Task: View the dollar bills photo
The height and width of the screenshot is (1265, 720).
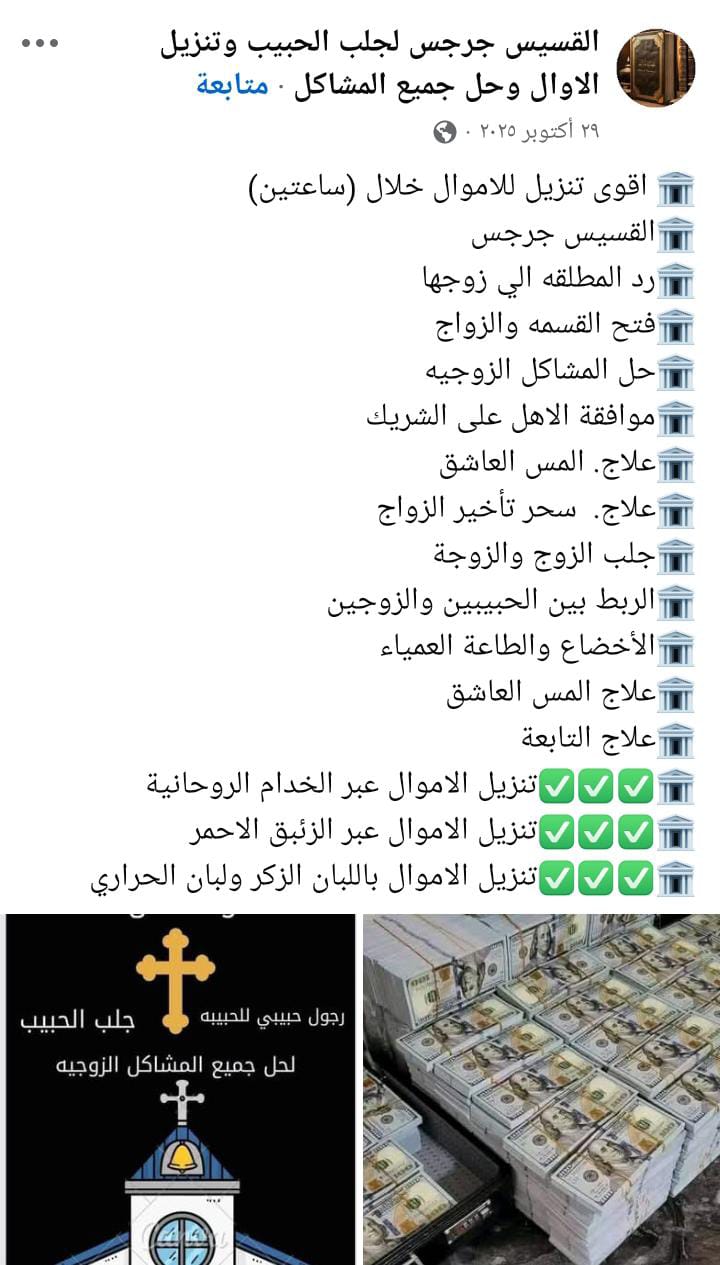Action: [541, 1090]
